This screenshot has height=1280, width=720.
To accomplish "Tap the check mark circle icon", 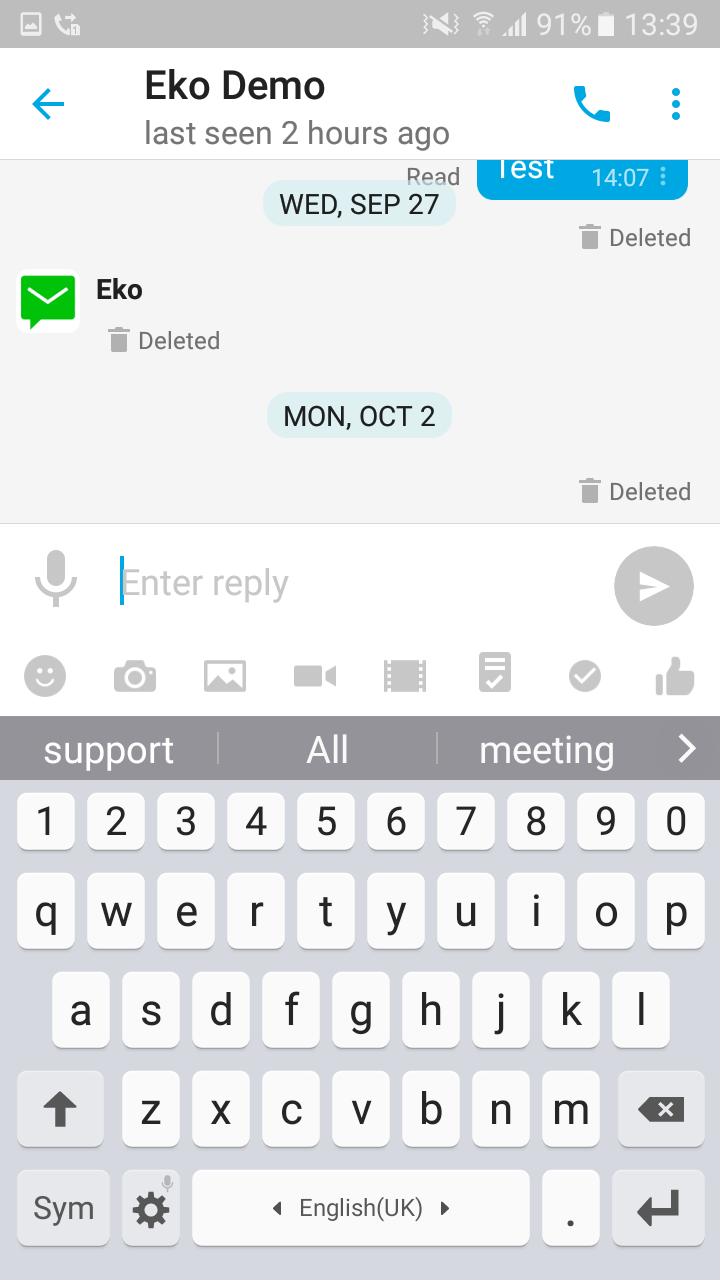I will [585, 677].
